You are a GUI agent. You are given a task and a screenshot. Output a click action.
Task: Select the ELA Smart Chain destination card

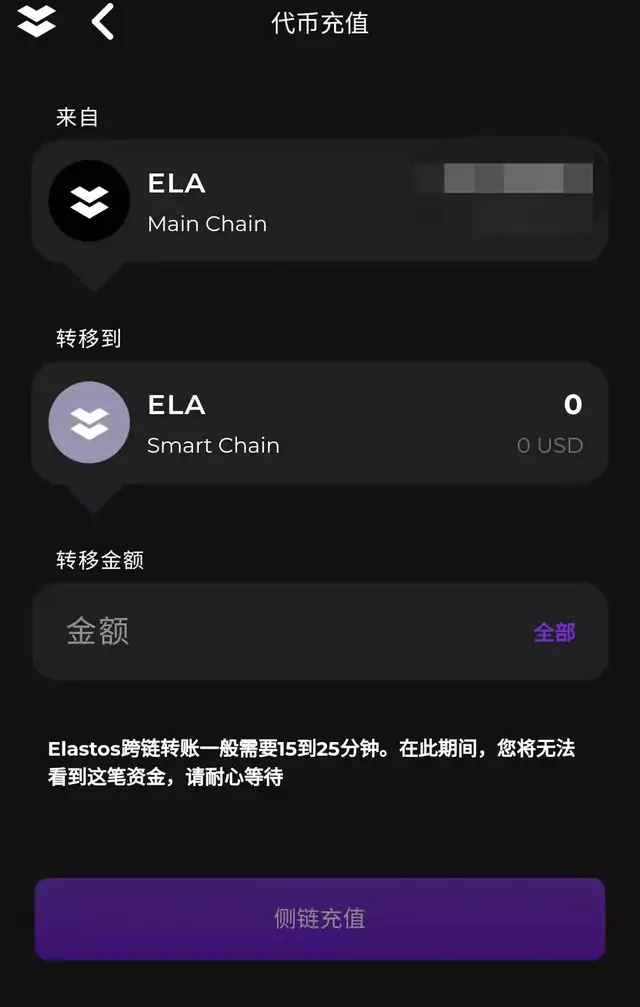(x=319, y=423)
